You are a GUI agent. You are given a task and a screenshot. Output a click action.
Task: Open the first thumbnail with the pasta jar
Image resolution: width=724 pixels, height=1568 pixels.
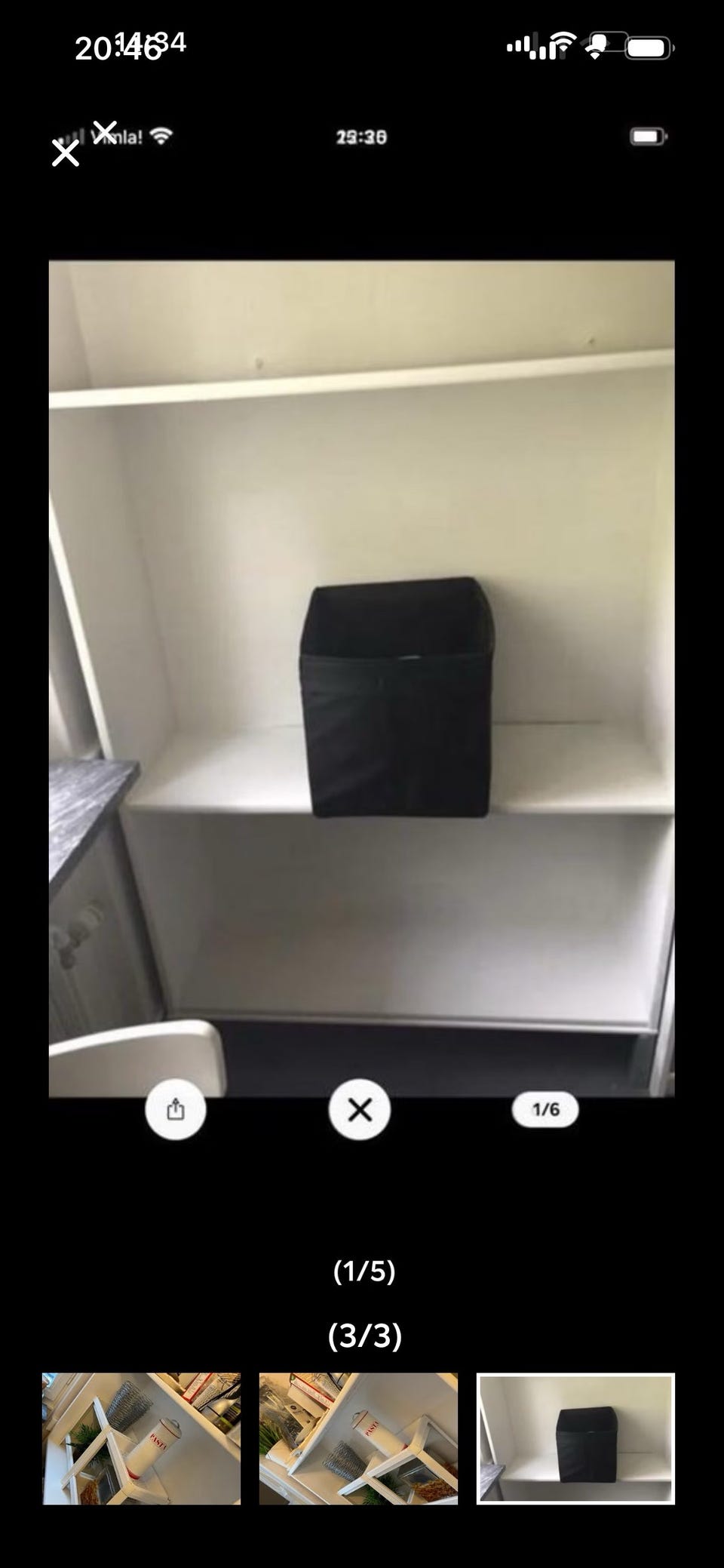(x=141, y=1438)
